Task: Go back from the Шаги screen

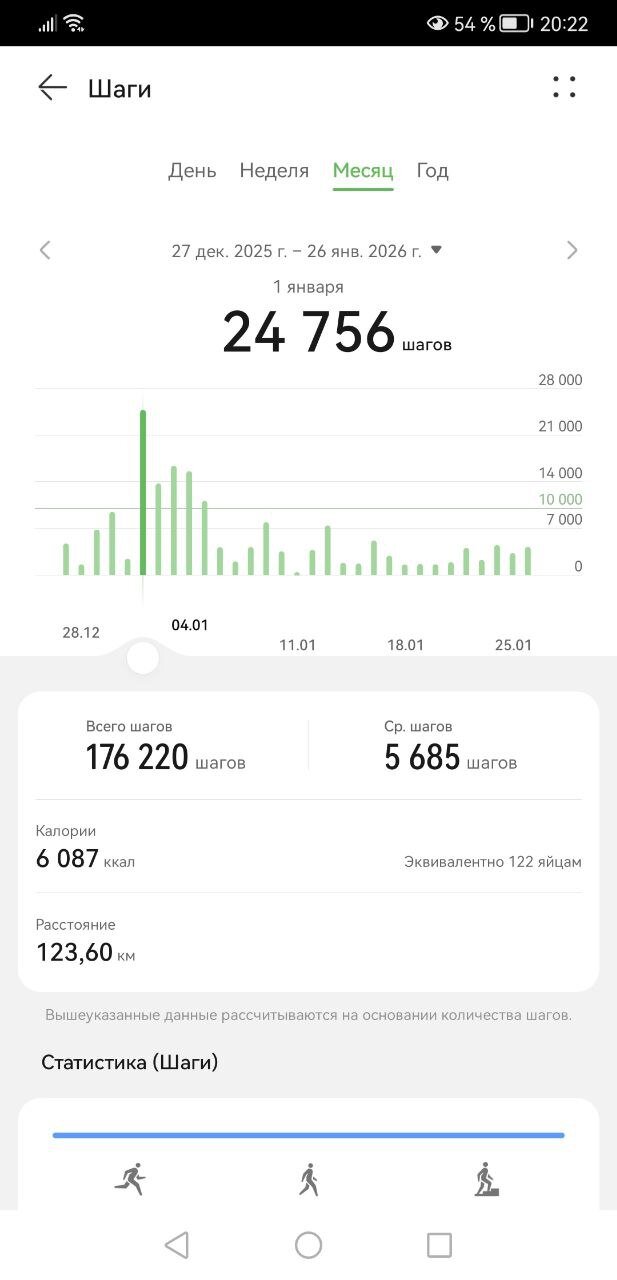Action: (x=52, y=88)
